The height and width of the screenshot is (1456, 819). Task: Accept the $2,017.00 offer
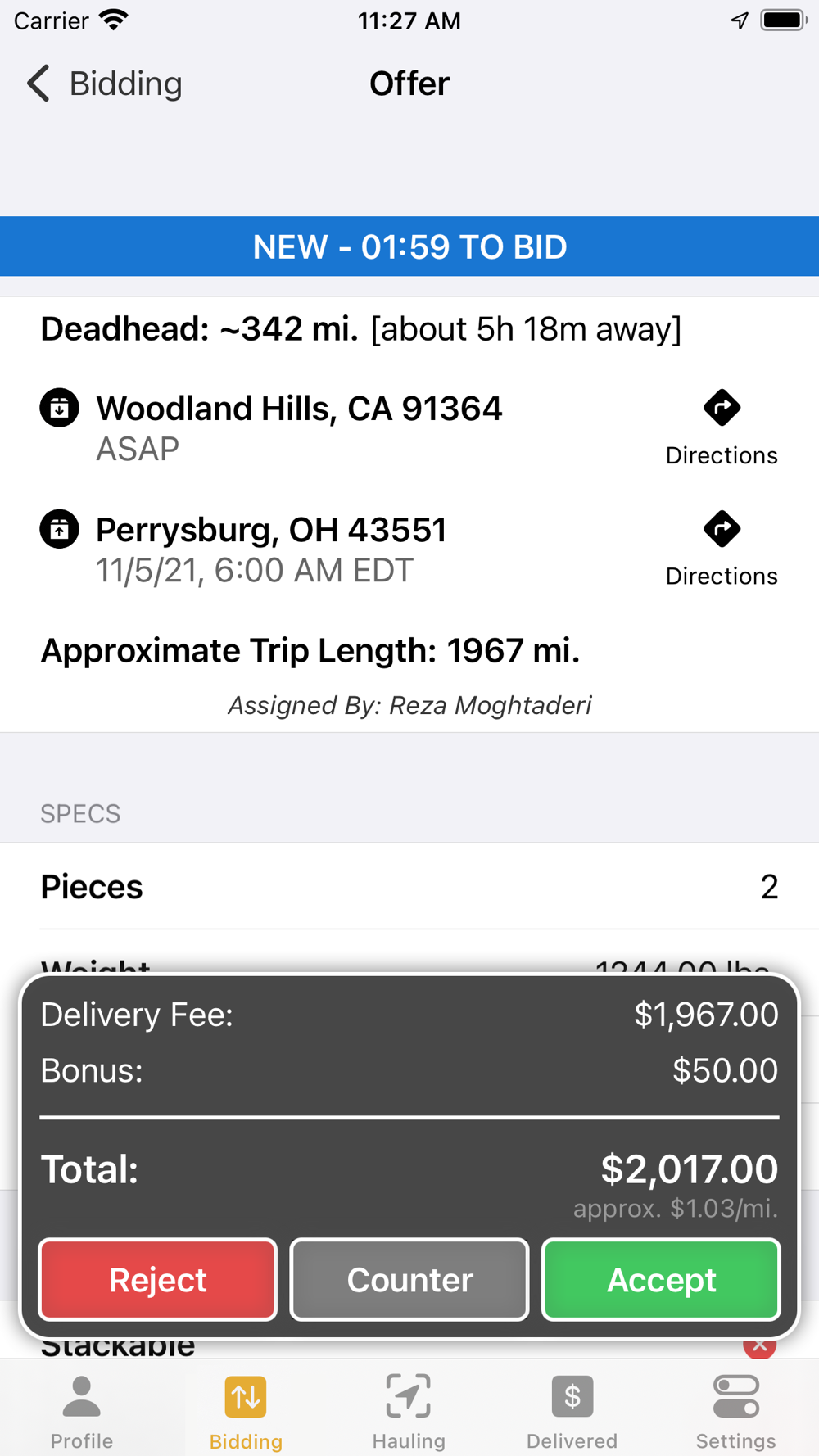point(661,1279)
